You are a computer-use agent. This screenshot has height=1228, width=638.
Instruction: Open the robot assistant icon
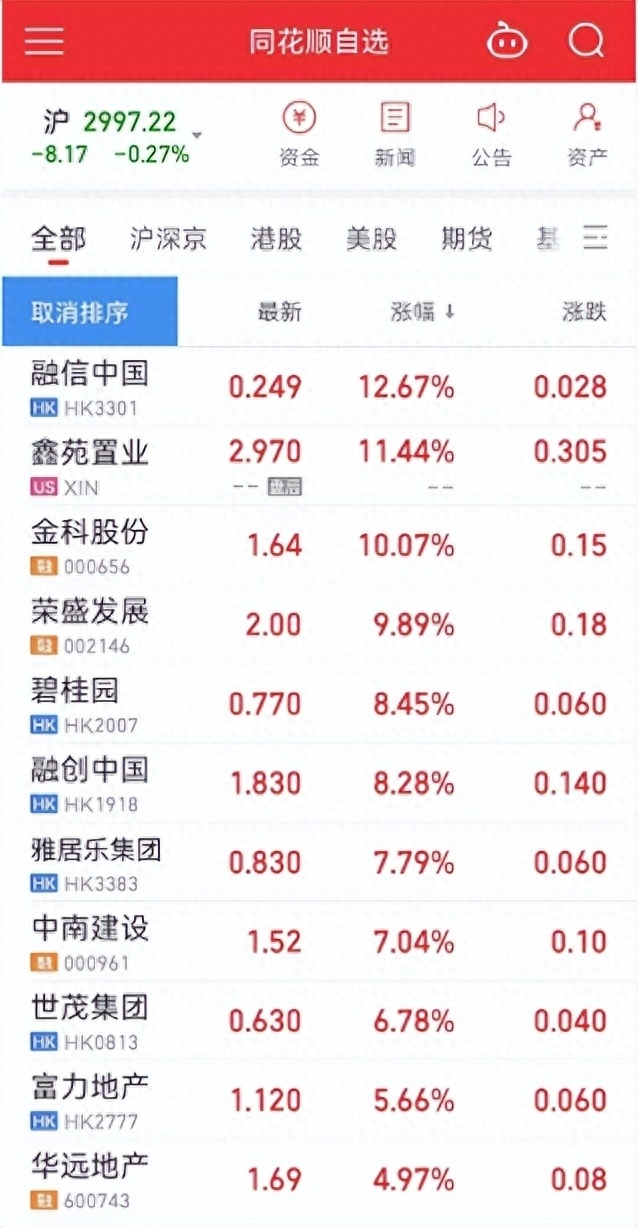(507, 41)
